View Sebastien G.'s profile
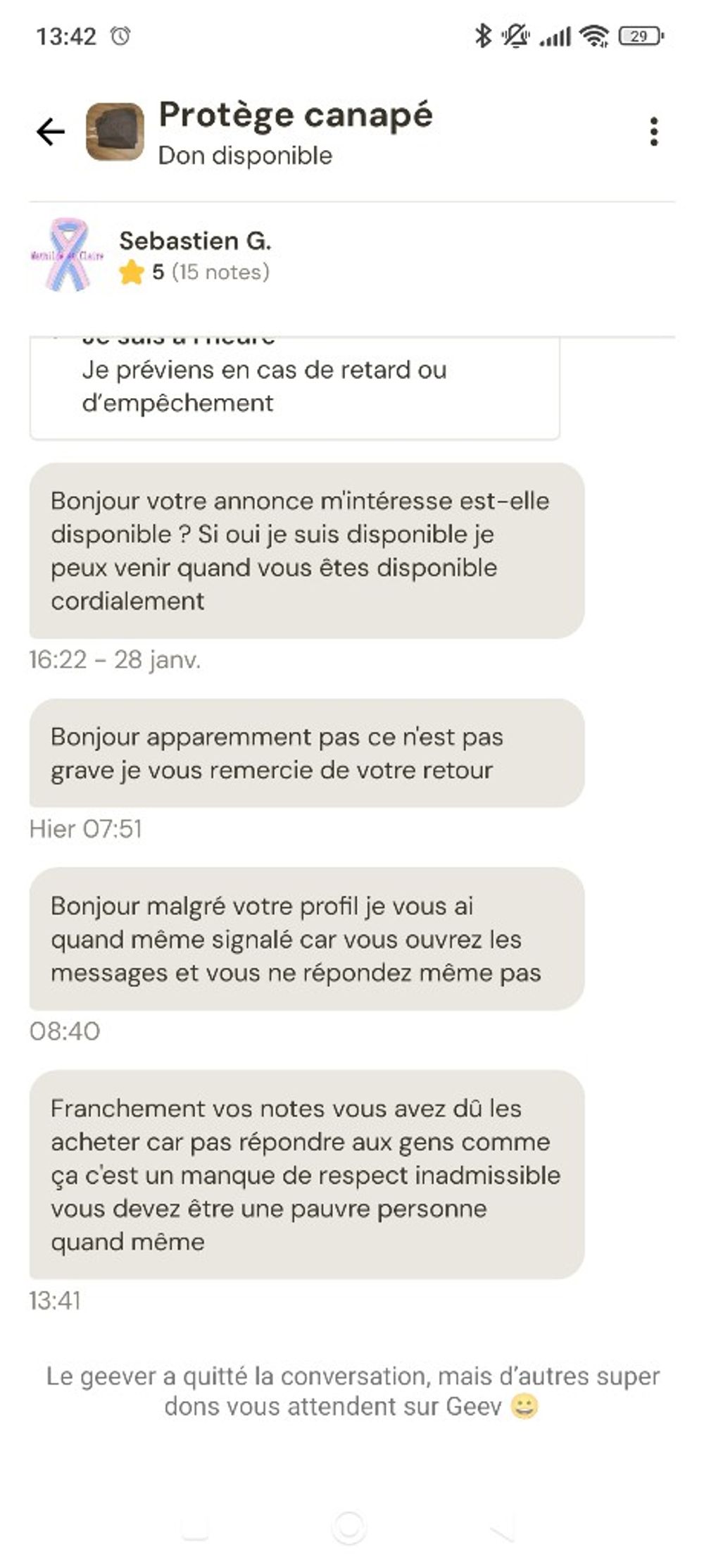 pos(194,242)
